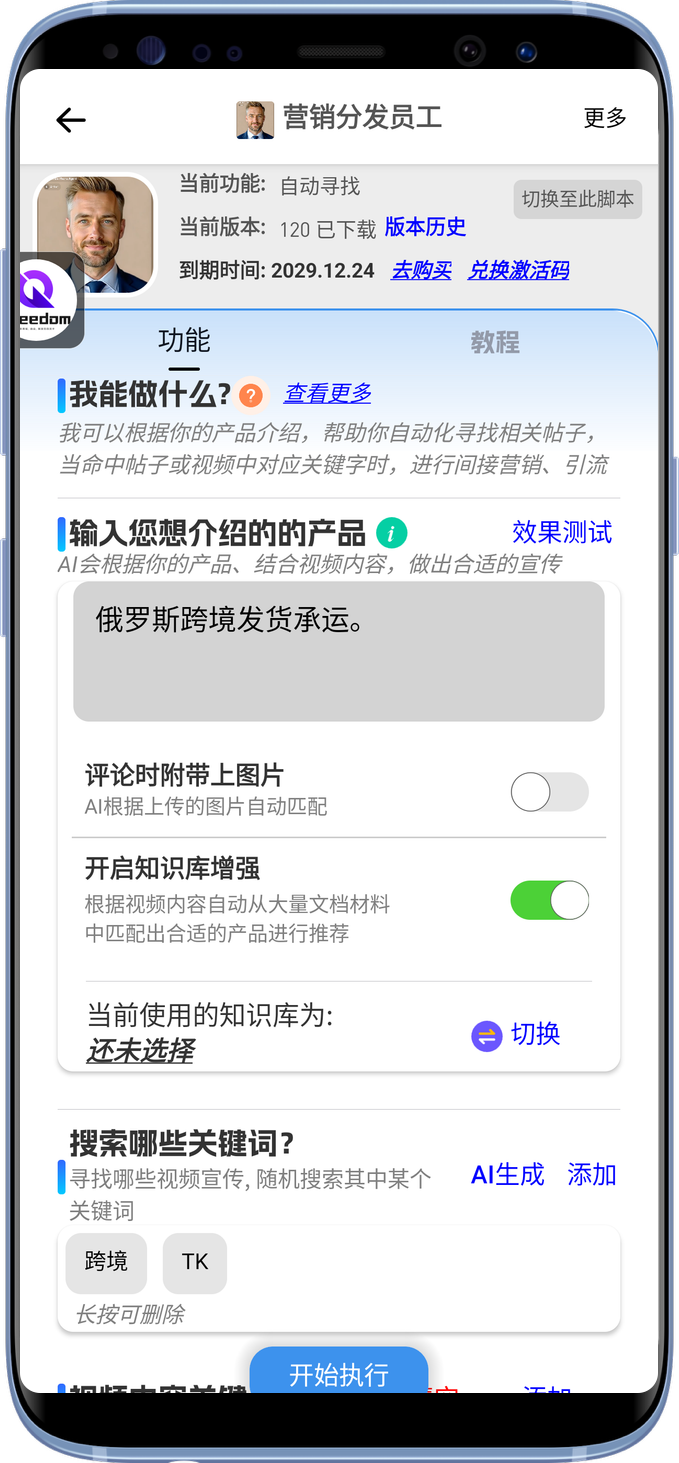This screenshot has height=1463, width=679.
Task: Go back using the arrow icon
Action: coord(71,120)
